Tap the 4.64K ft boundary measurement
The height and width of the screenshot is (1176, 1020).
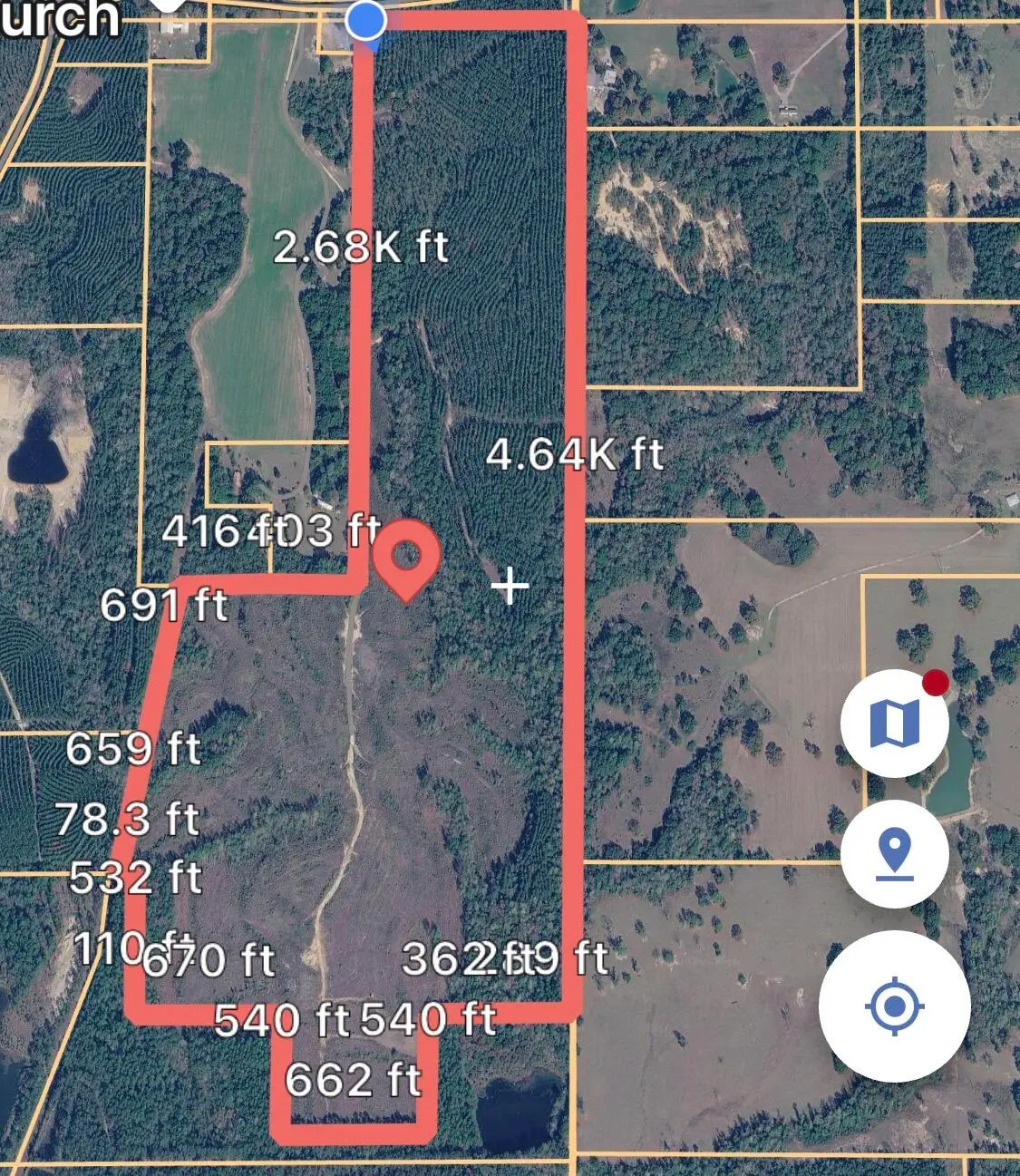pos(578,456)
